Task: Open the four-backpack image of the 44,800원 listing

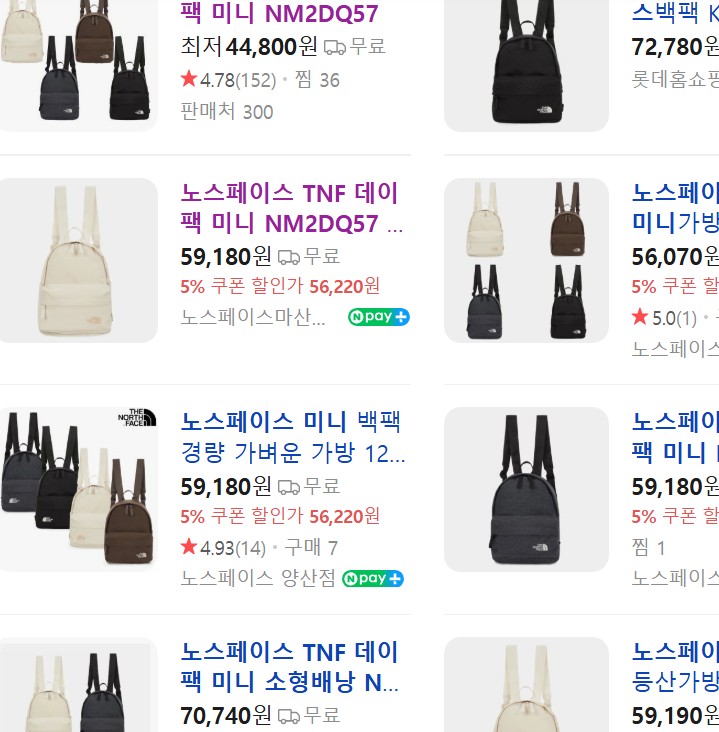Action: [78, 62]
